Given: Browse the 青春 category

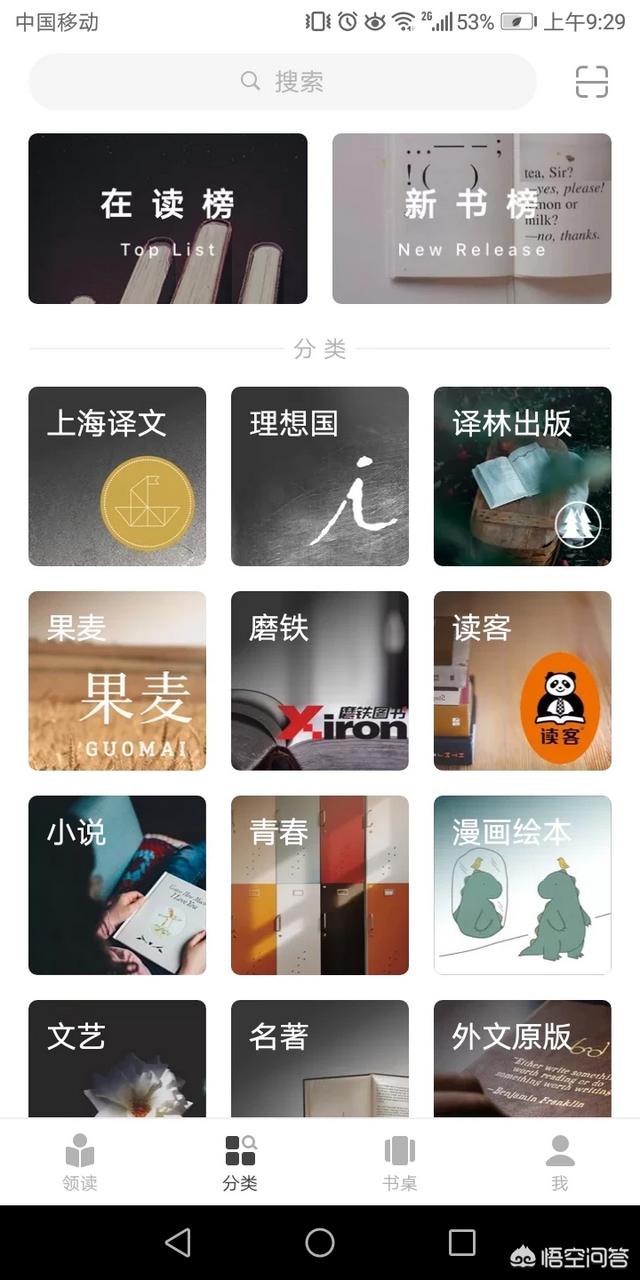Looking at the screenshot, I should pos(320,885).
